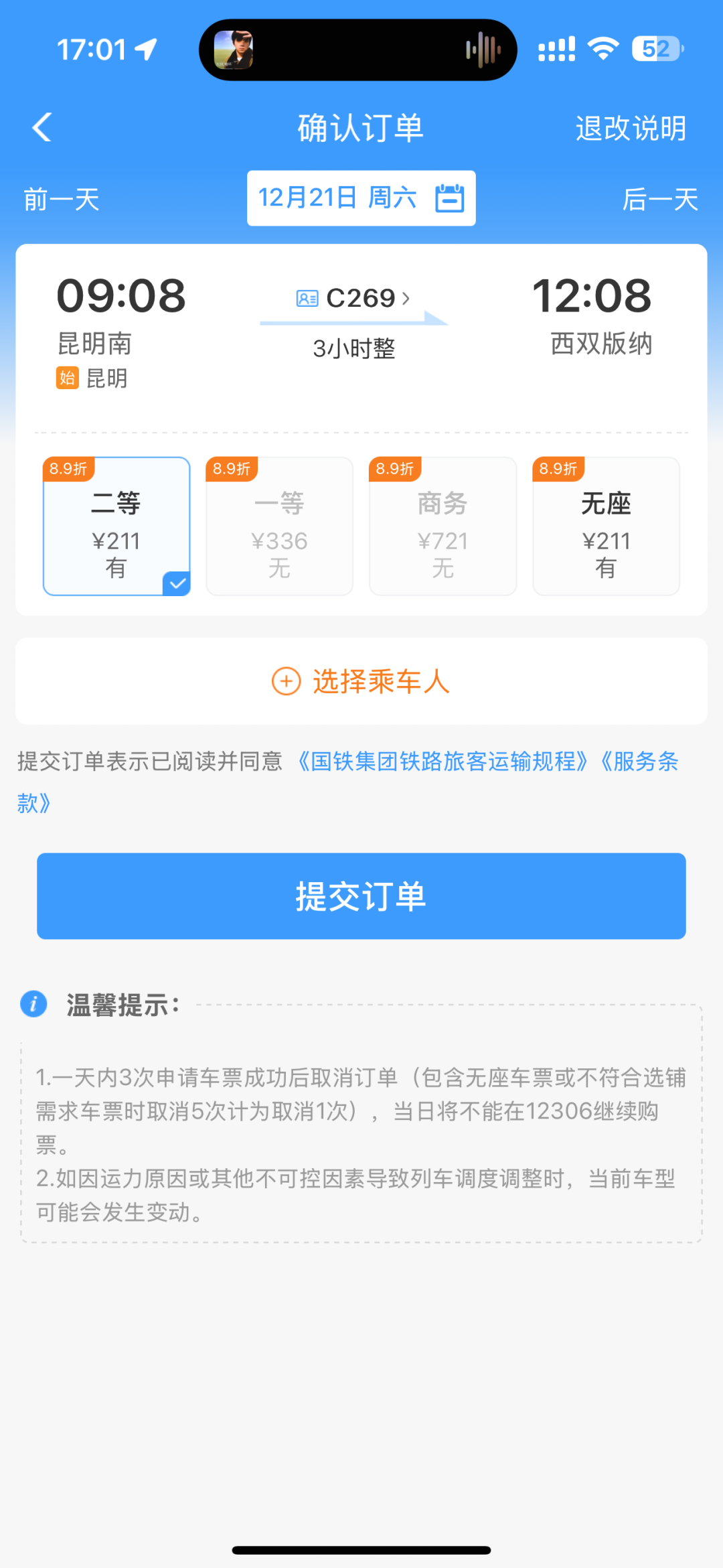Open 退改说明 refund and change policy
The image size is (723, 1568).
coord(631,128)
